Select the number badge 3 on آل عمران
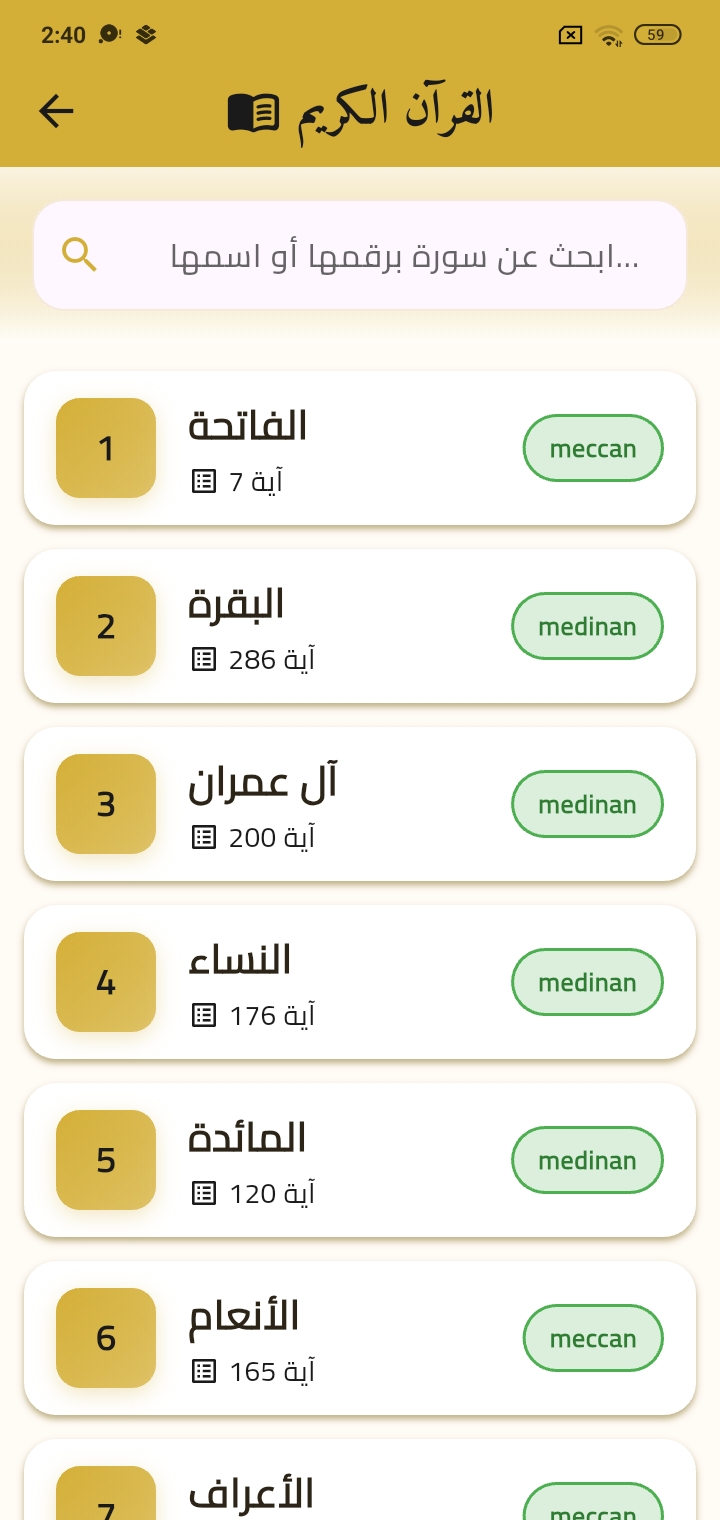This screenshot has height=1520, width=720. 106,804
